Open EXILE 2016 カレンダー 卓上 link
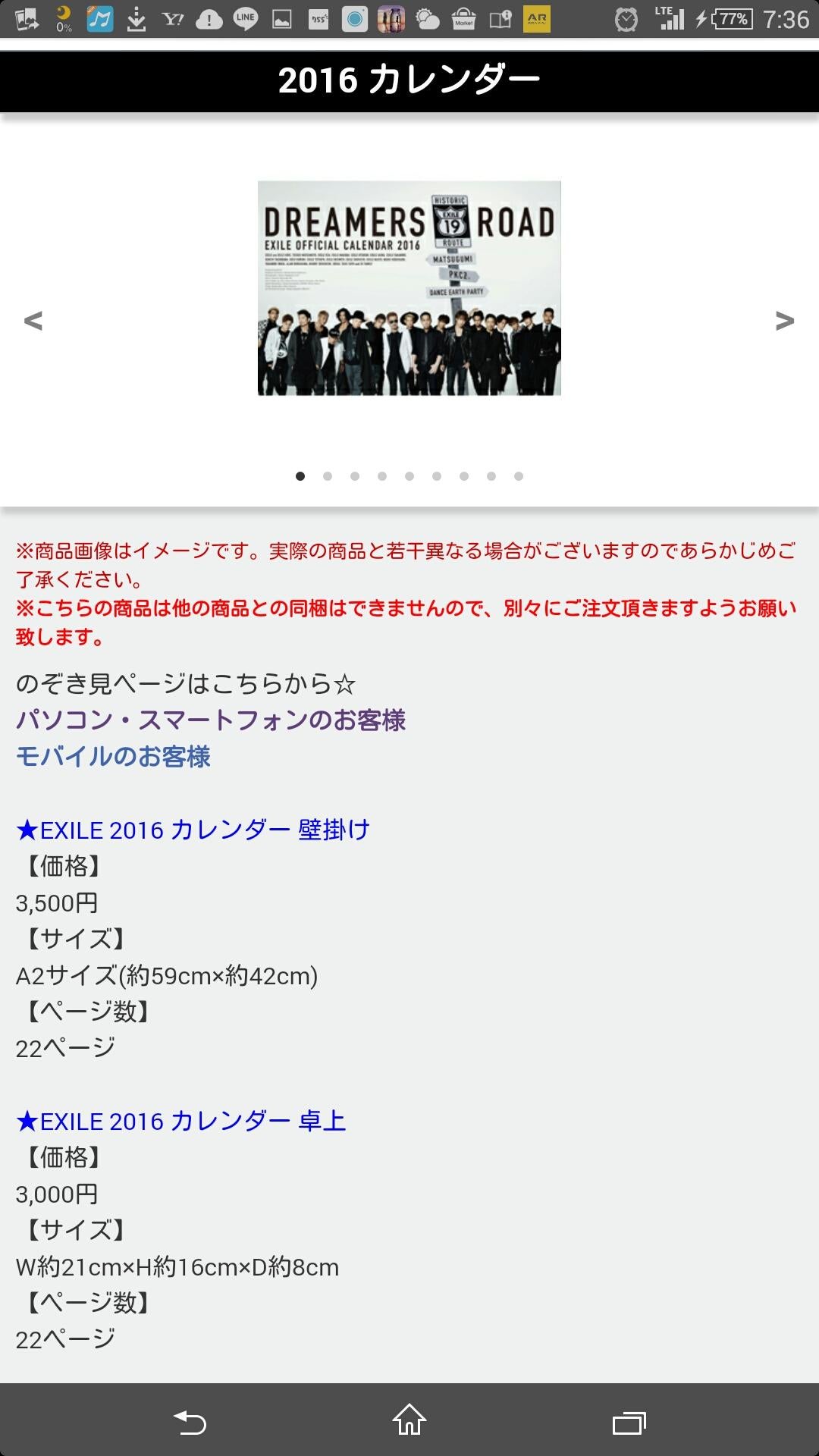Screen dimensions: 819x1456 [180, 1121]
